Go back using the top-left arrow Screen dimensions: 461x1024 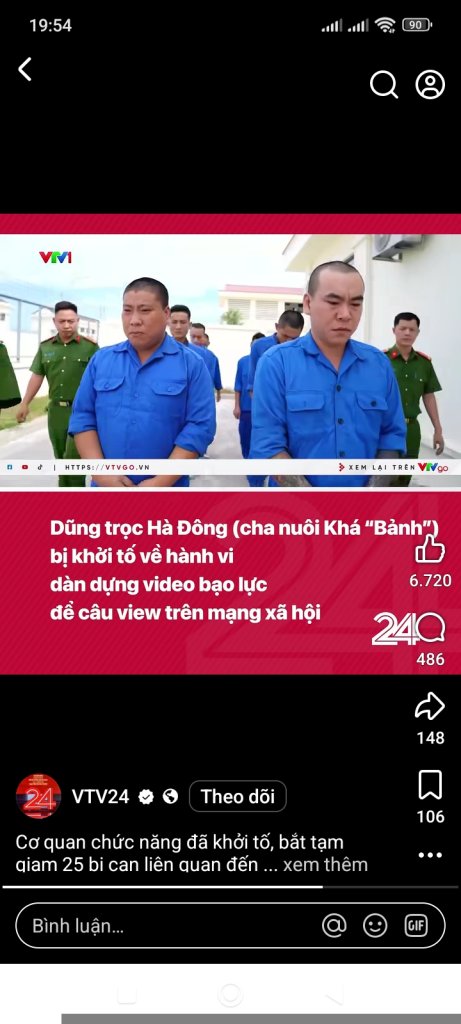point(25,69)
